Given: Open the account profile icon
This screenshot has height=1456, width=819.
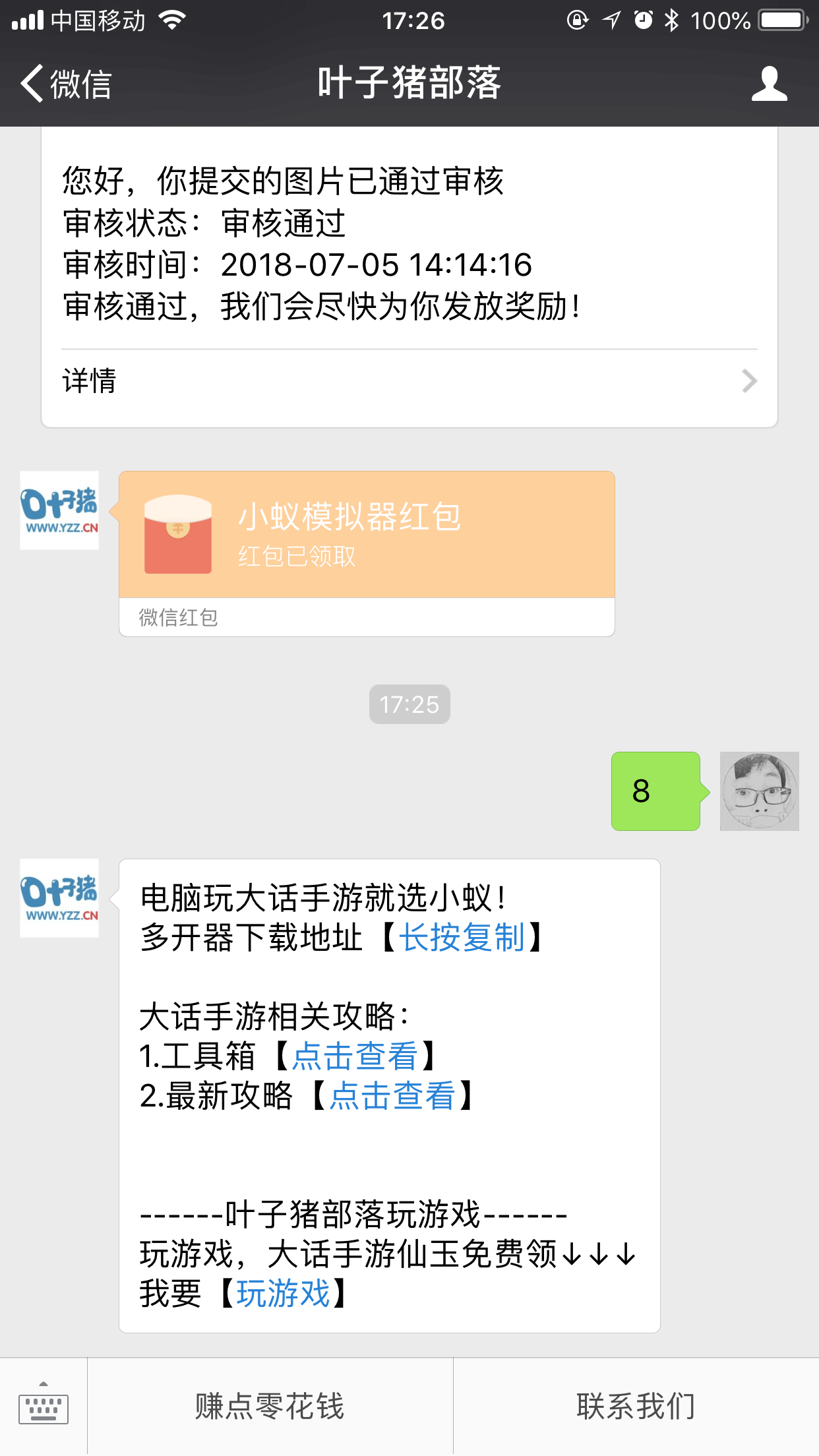Looking at the screenshot, I should 769,84.
